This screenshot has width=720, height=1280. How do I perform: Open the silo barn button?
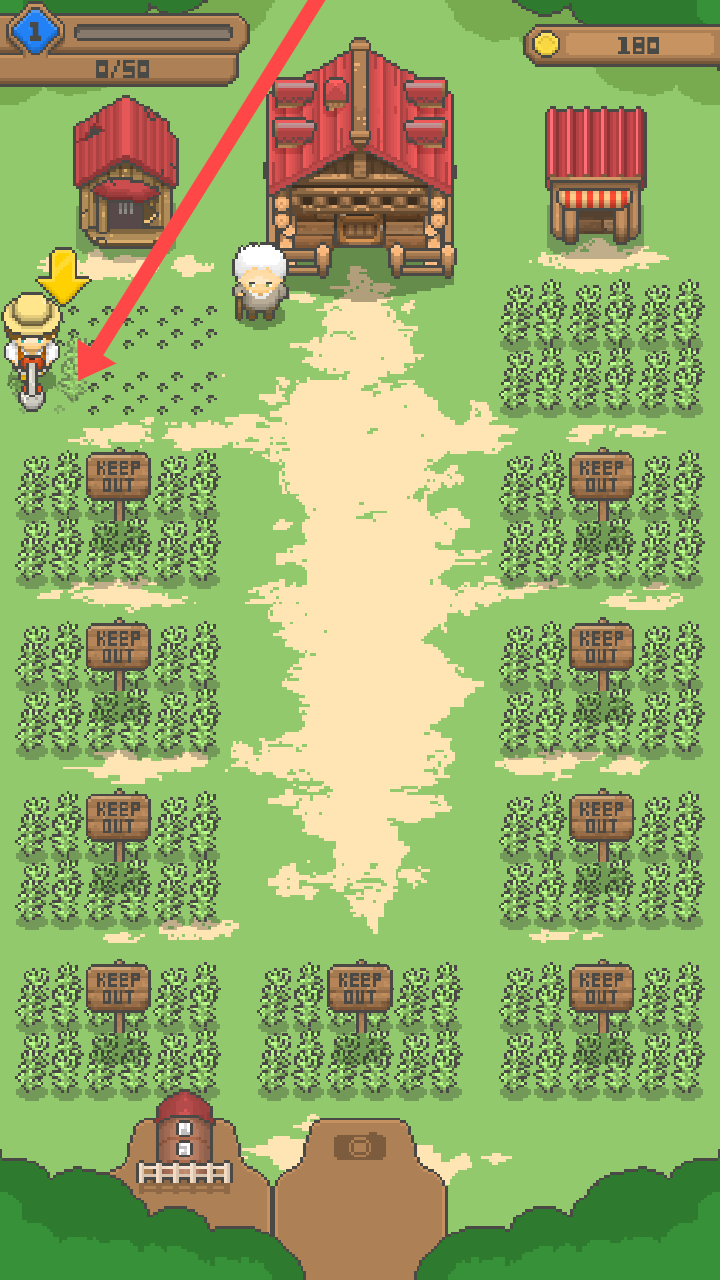184,1140
